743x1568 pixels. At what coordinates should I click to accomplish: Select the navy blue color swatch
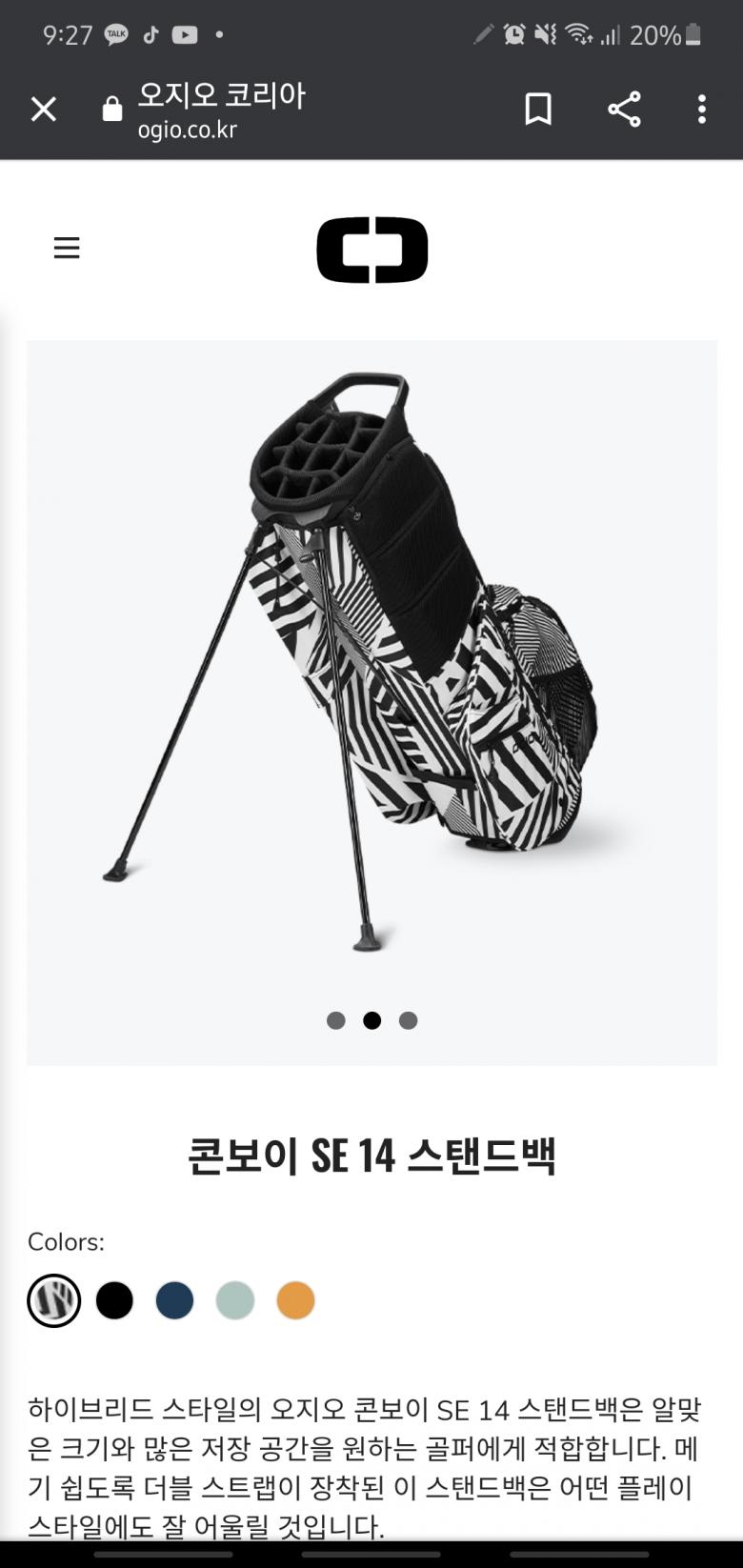pyautogui.click(x=174, y=1300)
